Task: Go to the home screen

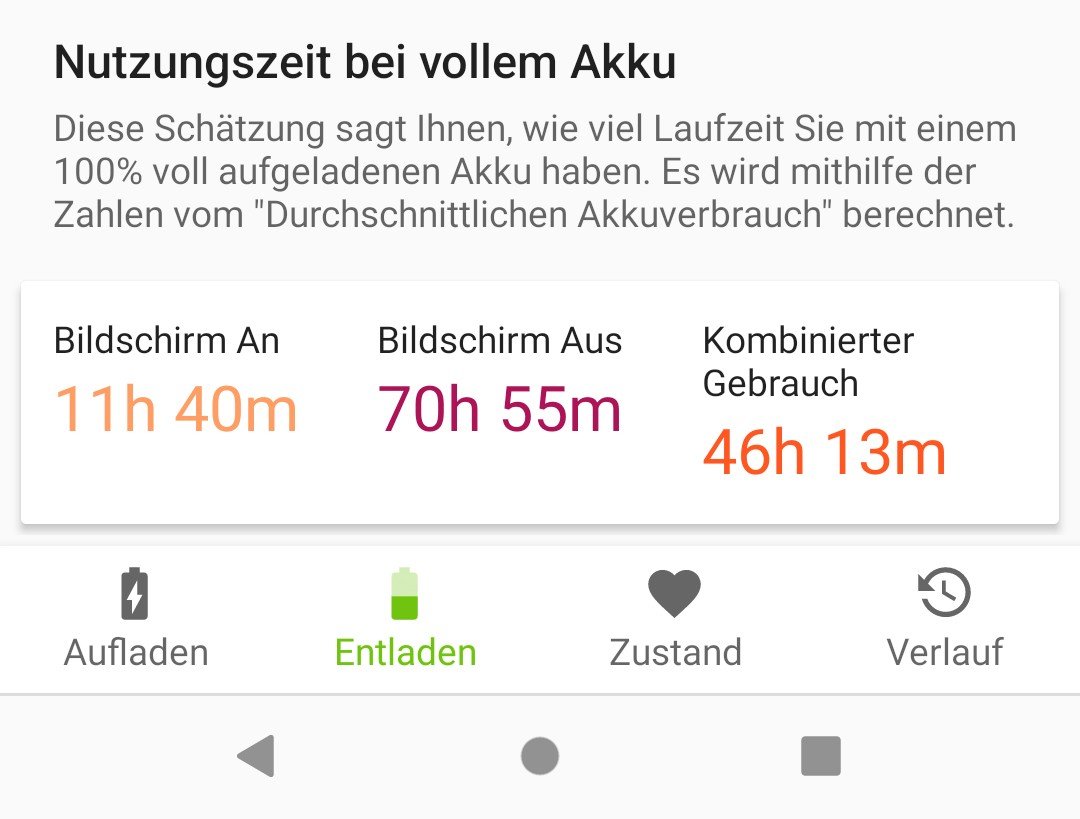Action: click(540, 756)
